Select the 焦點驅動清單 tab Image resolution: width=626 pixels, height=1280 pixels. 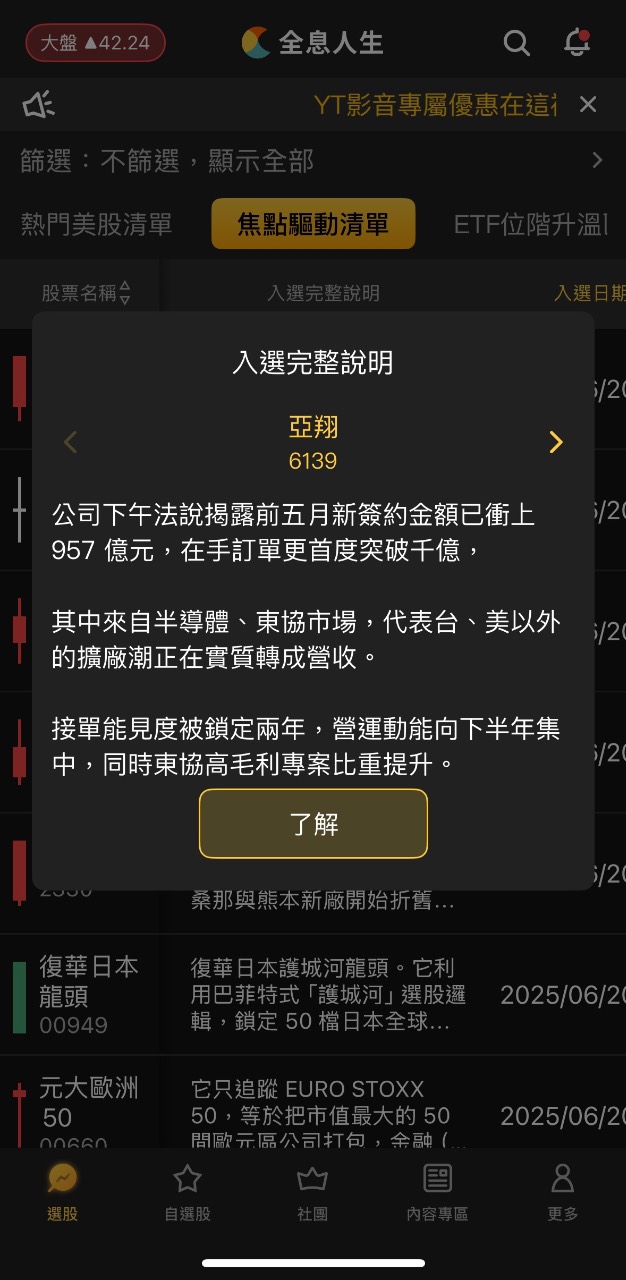[x=313, y=224]
